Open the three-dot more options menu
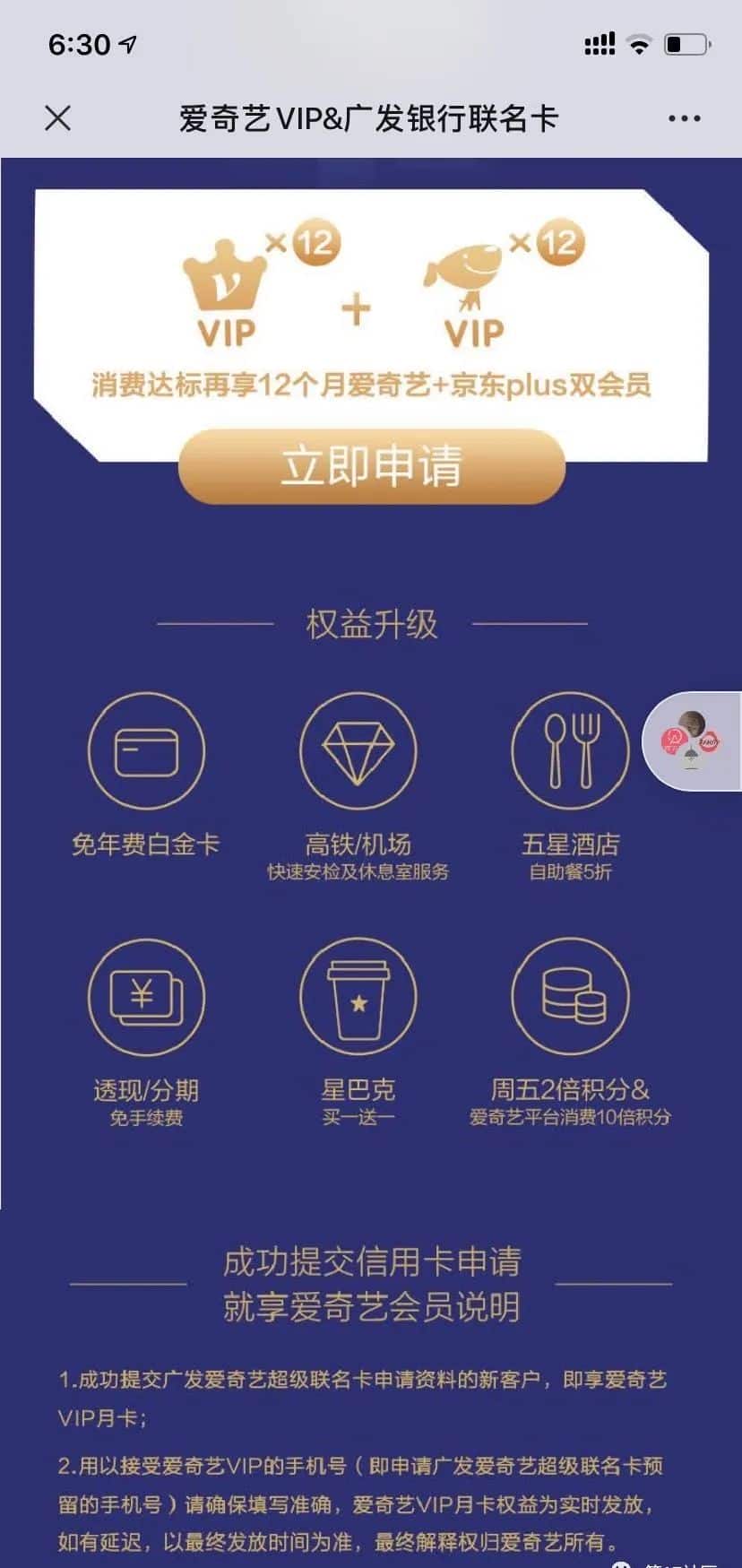The width and height of the screenshot is (742, 1568). pos(684,118)
